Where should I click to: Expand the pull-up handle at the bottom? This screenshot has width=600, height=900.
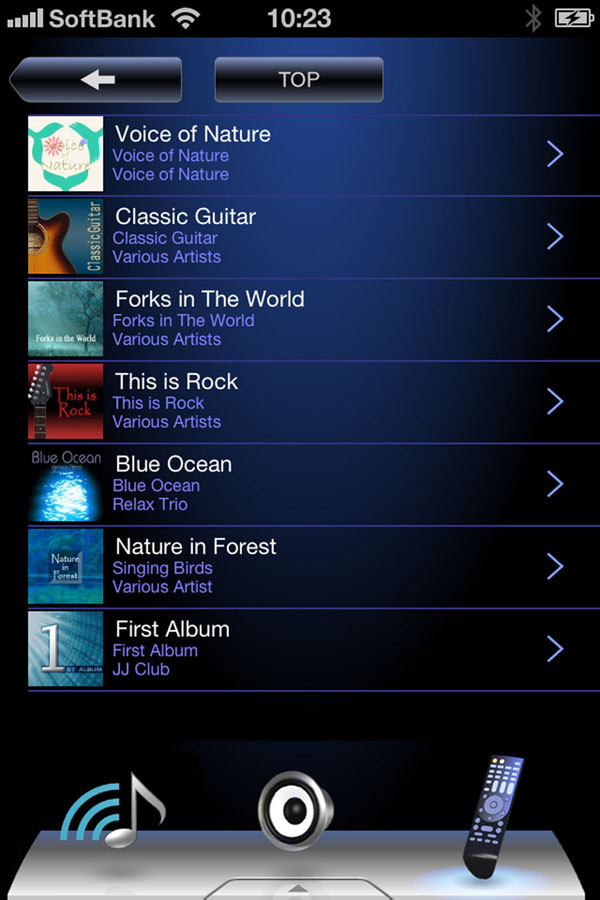(x=299, y=888)
